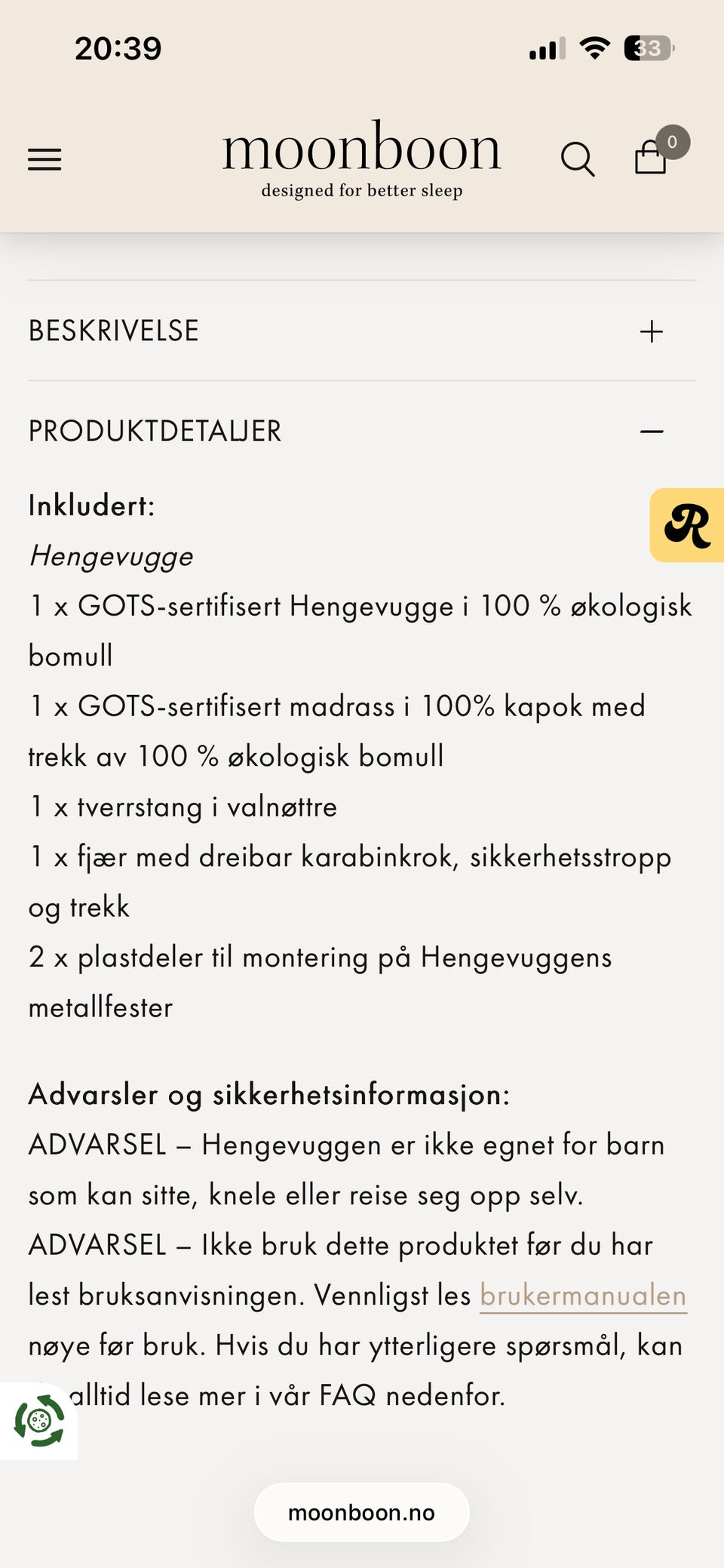The height and width of the screenshot is (1568, 724).
Task: Click the yellow R badge on the right
Action: 687,524
